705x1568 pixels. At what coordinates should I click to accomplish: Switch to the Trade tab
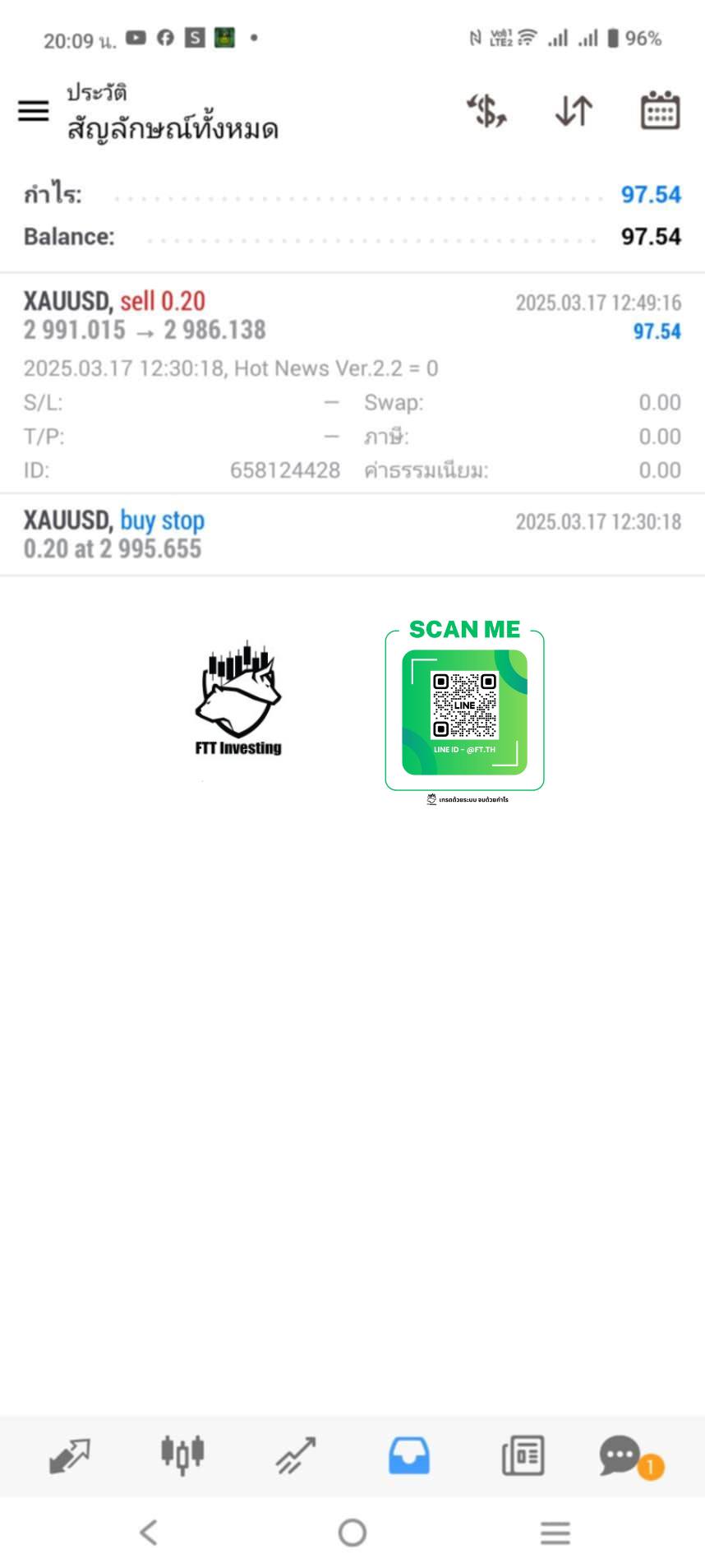(296, 1455)
